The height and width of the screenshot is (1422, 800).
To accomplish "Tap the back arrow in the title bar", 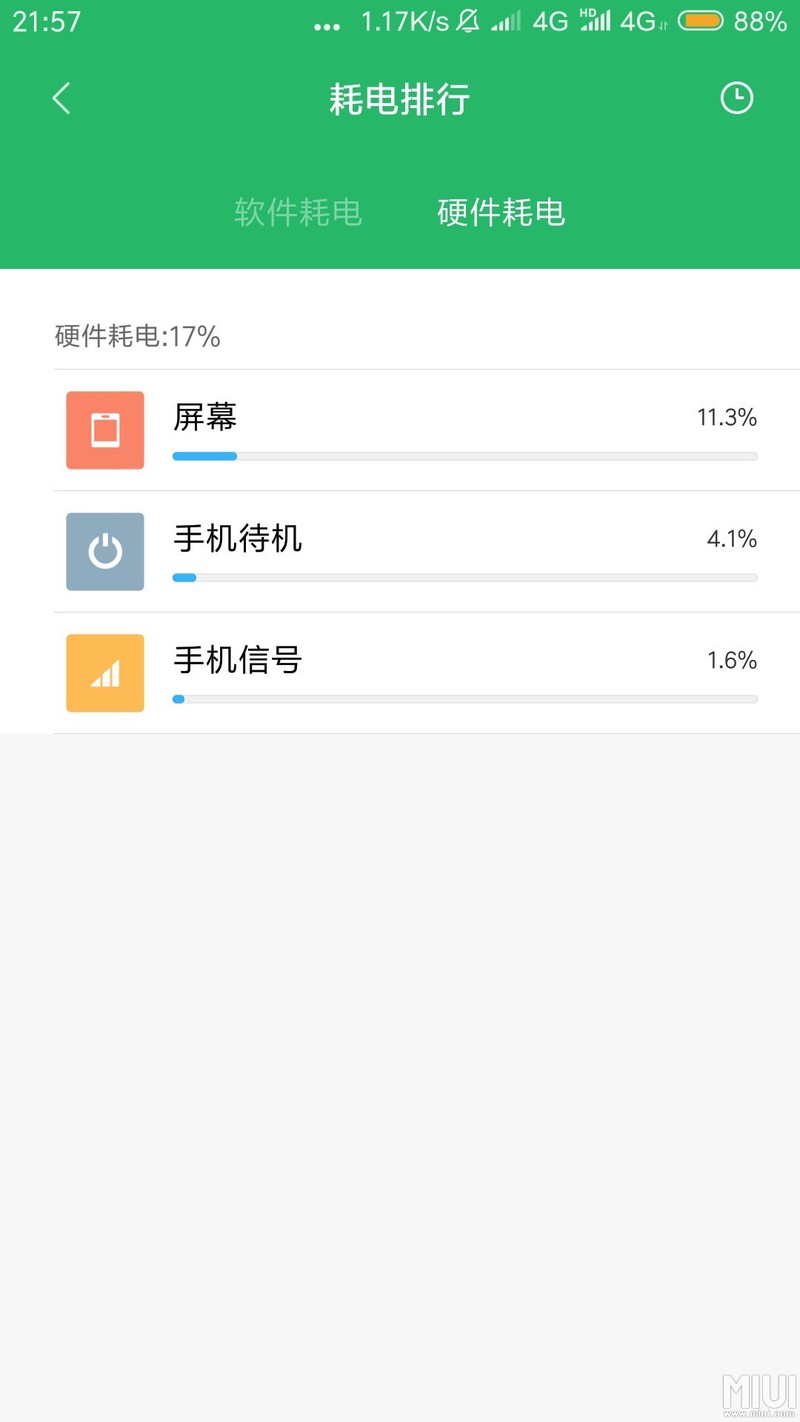I will click(60, 98).
